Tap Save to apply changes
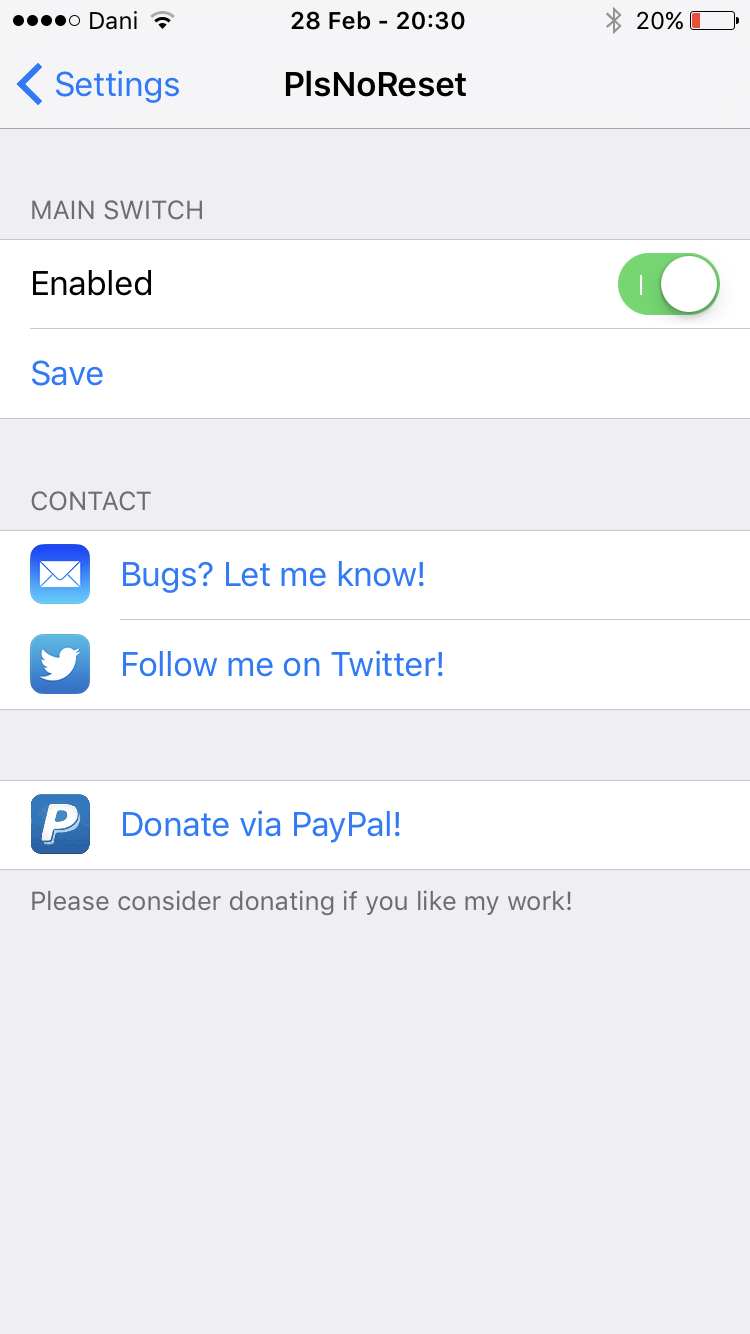This screenshot has height=1334, width=750. [x=375, y=374]
